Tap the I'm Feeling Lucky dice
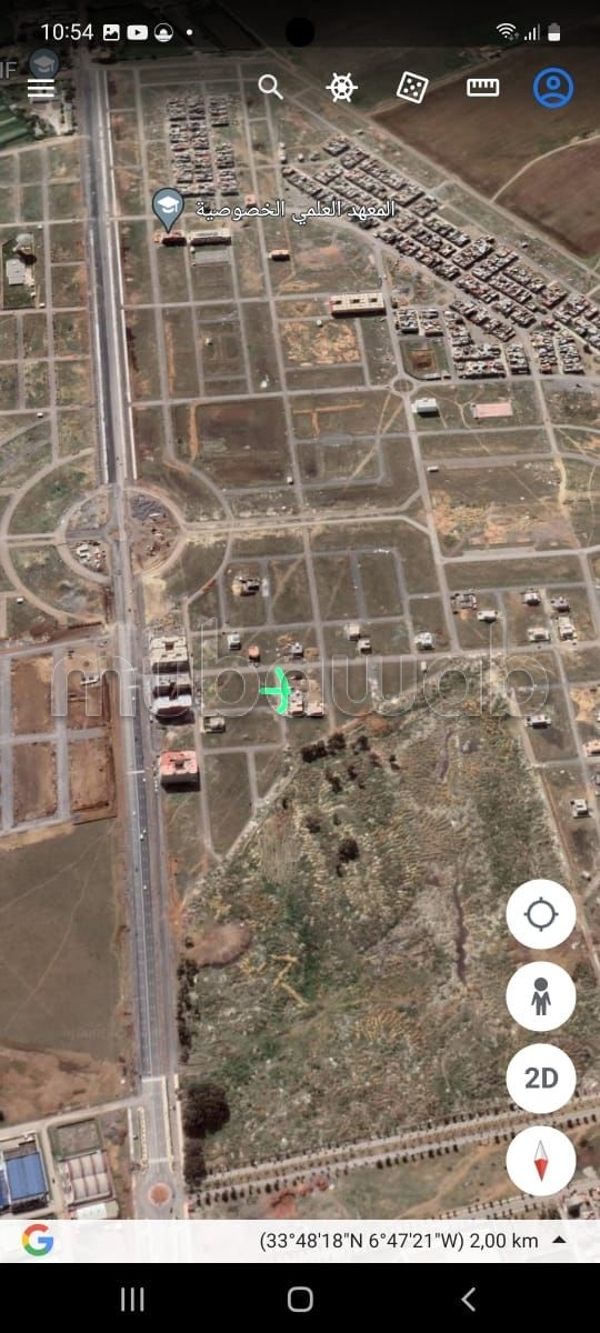The height and width of the screenshot is (1333, 600). pos(412,87)
